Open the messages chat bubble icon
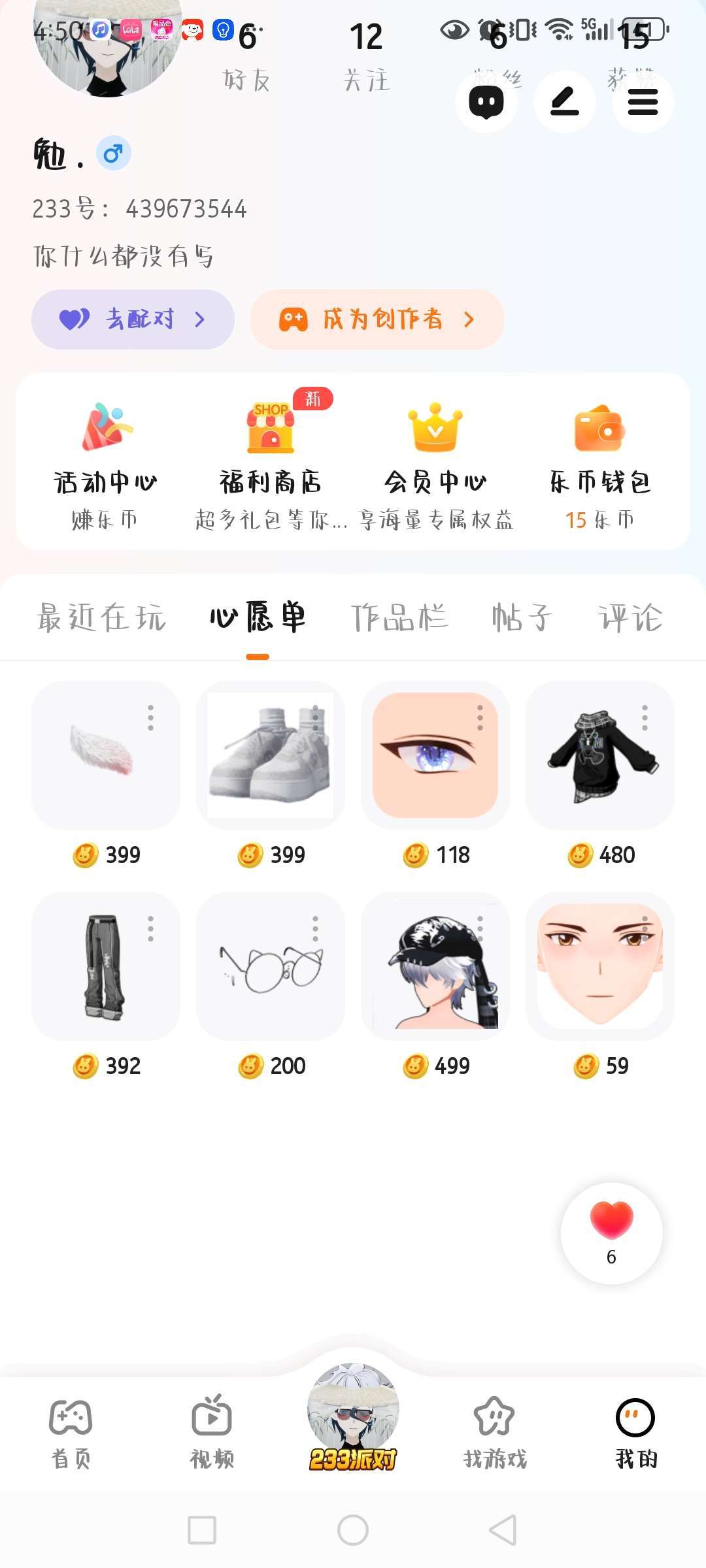 pyautogui.click(x=486, y=102)
